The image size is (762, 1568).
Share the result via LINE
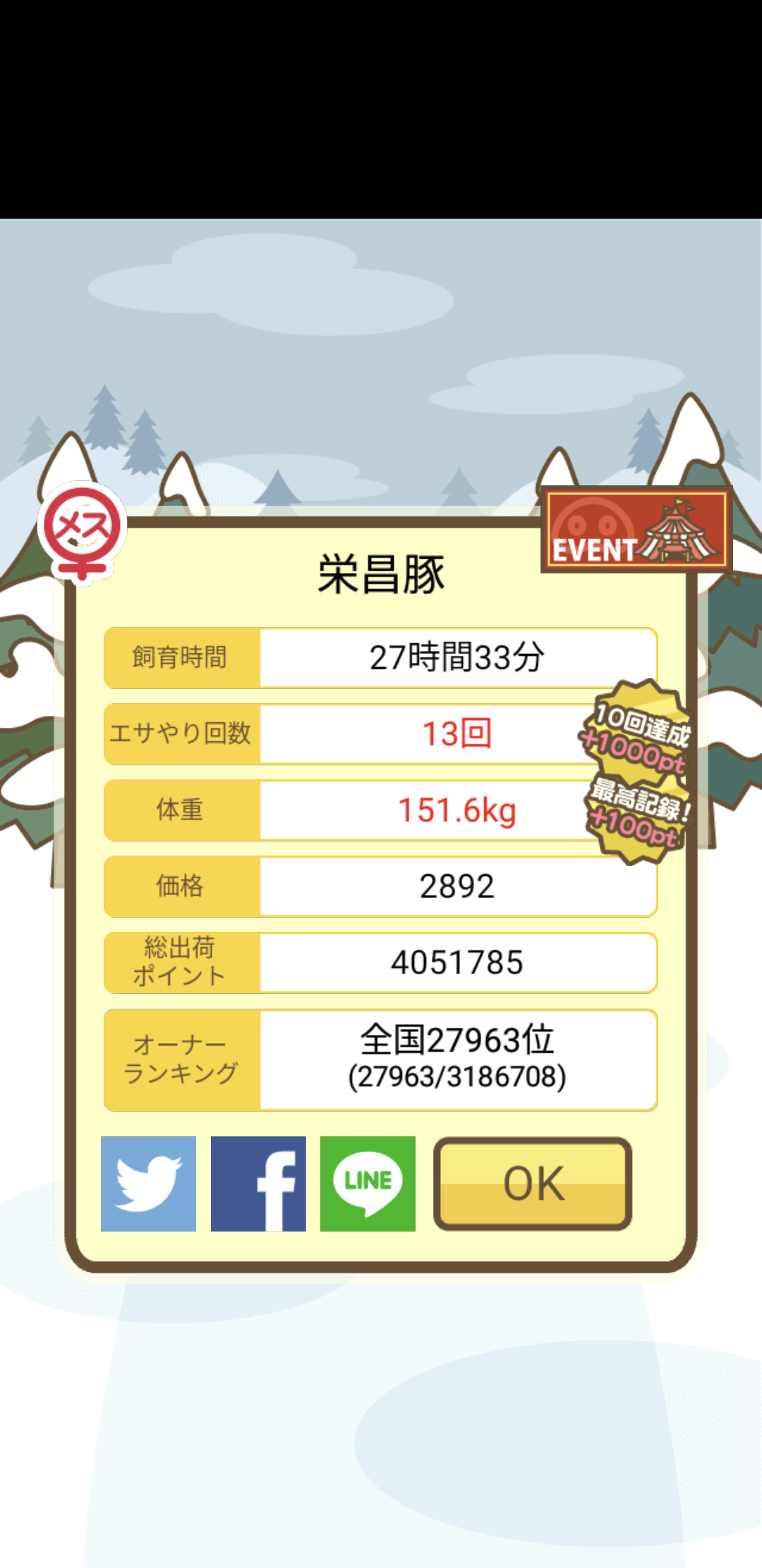368,1184
